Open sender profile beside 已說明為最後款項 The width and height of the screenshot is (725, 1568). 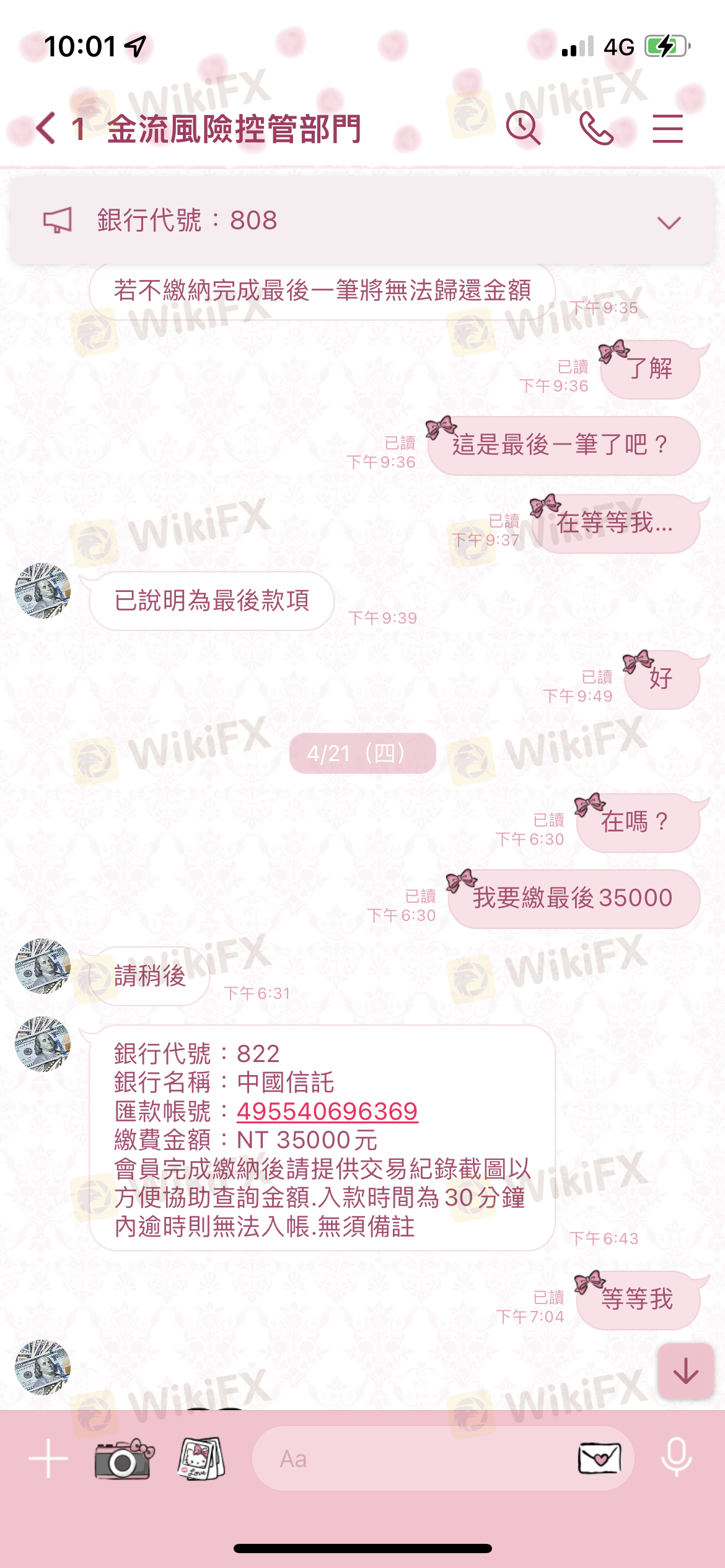43,590
